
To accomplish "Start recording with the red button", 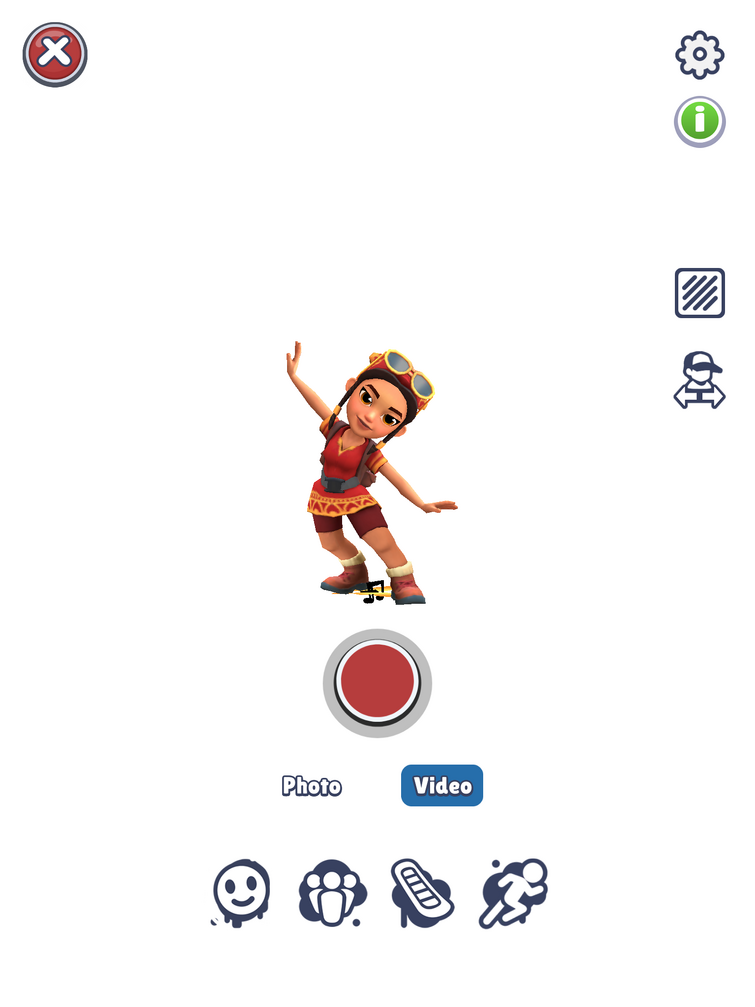I will (377, 682).
